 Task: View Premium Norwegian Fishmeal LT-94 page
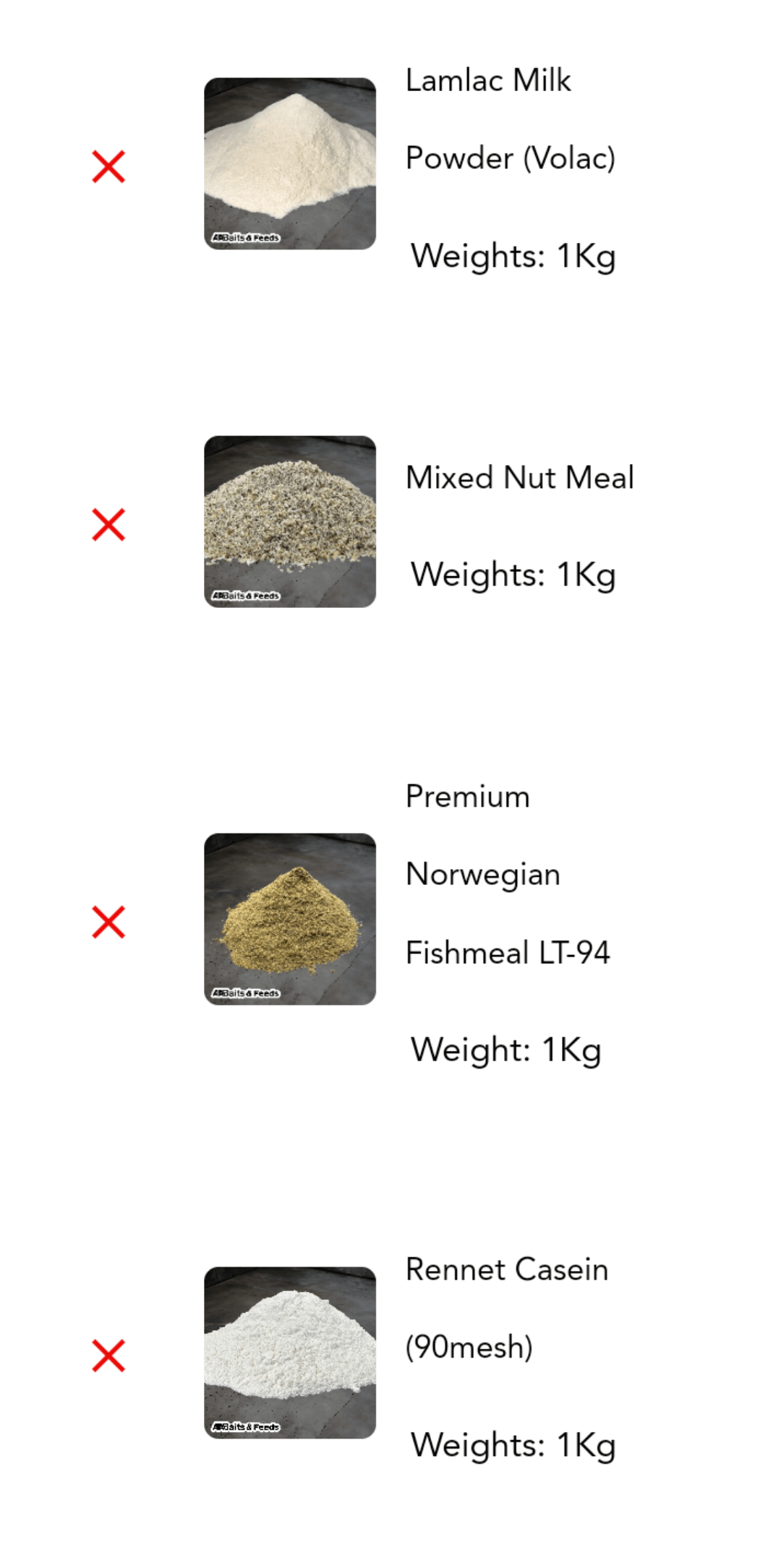506,875
